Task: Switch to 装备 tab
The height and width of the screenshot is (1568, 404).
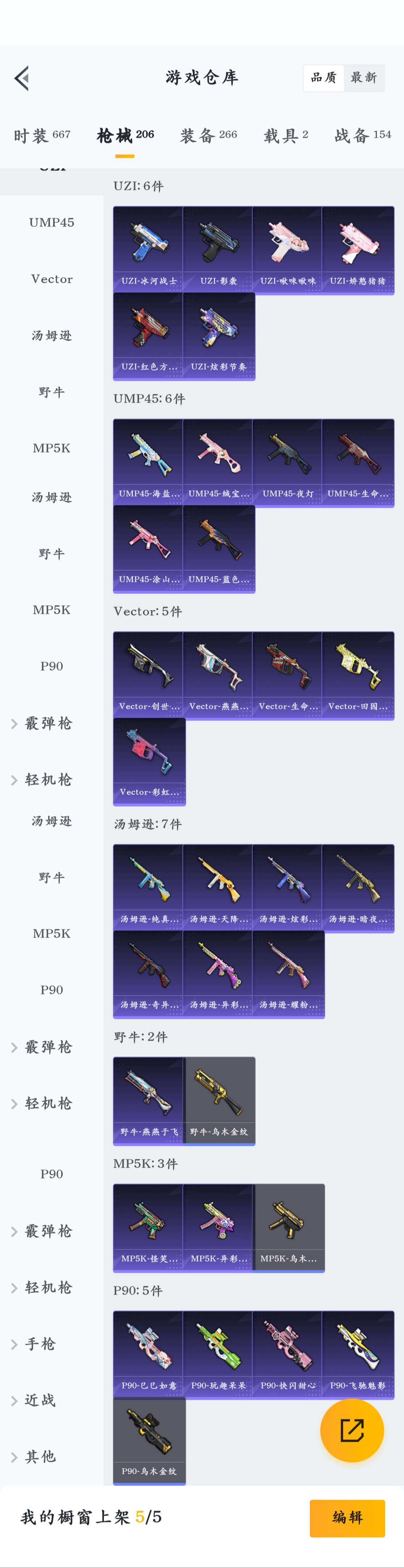Action: click(x=208, y=135)
